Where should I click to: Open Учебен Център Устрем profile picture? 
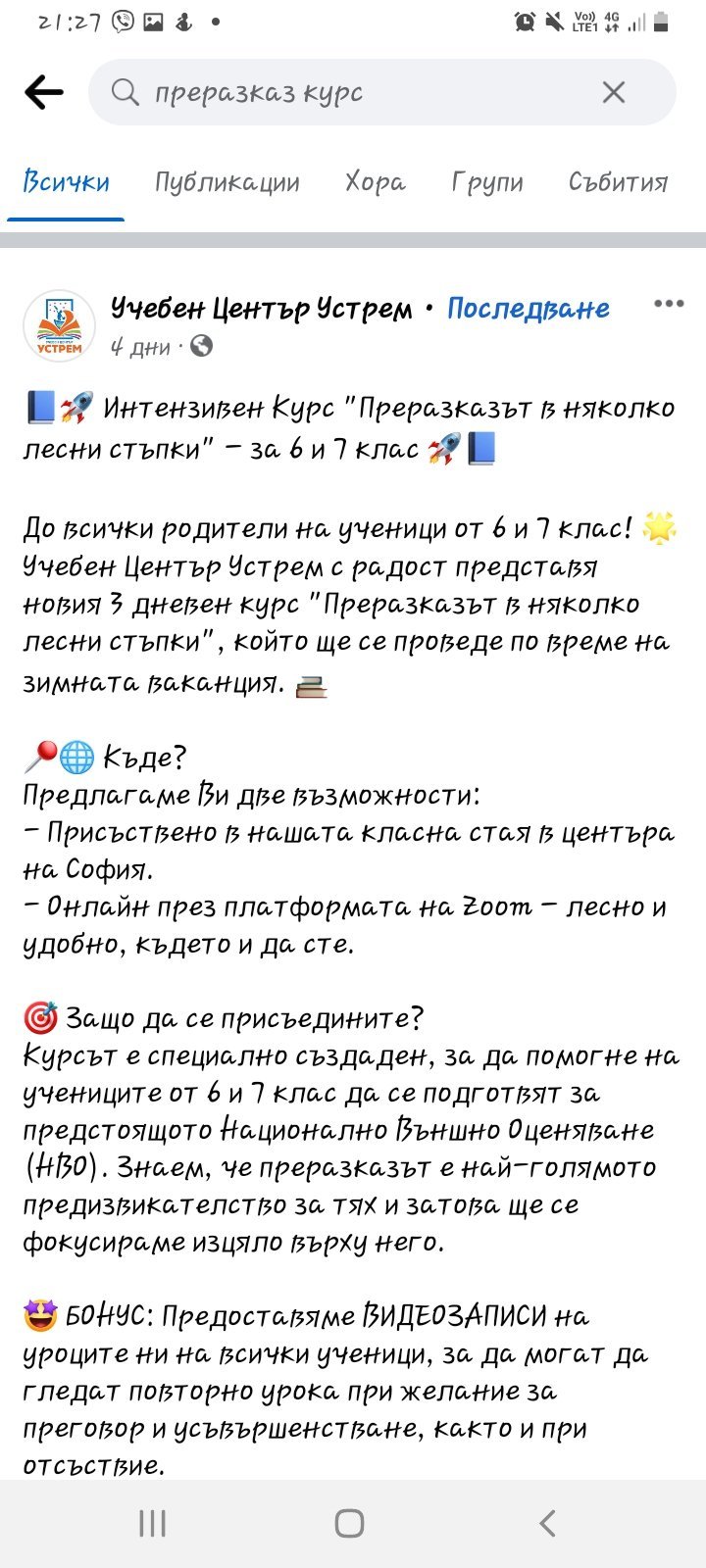[x=60, y=325]
